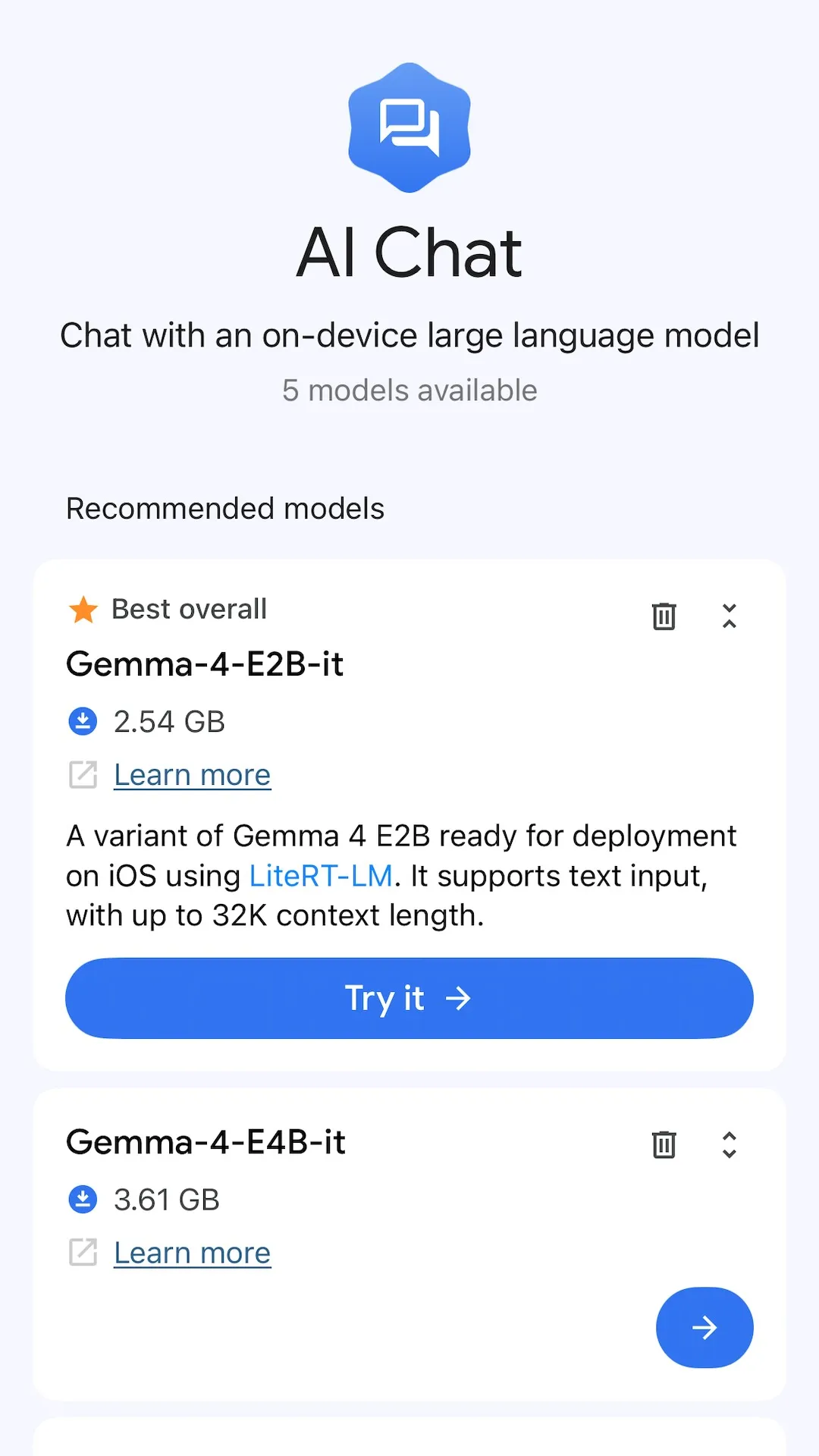Image resolution: width=819 pixels, height=1456 pixels.
Task: Select the Gemma-4-E2B-it model title
Action: [x=206, y=664]
